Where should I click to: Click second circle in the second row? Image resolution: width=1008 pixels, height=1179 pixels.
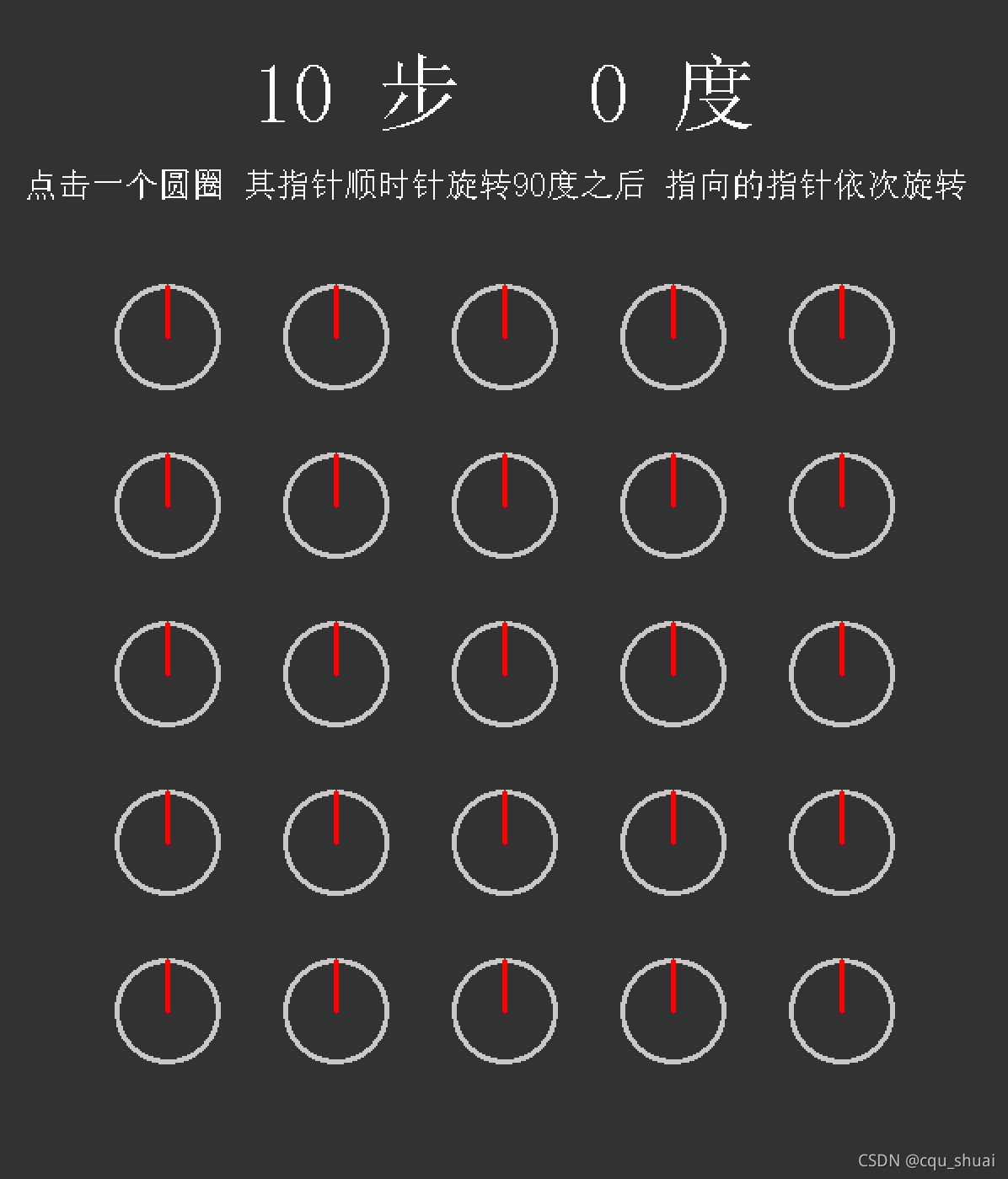pos(336,506)
